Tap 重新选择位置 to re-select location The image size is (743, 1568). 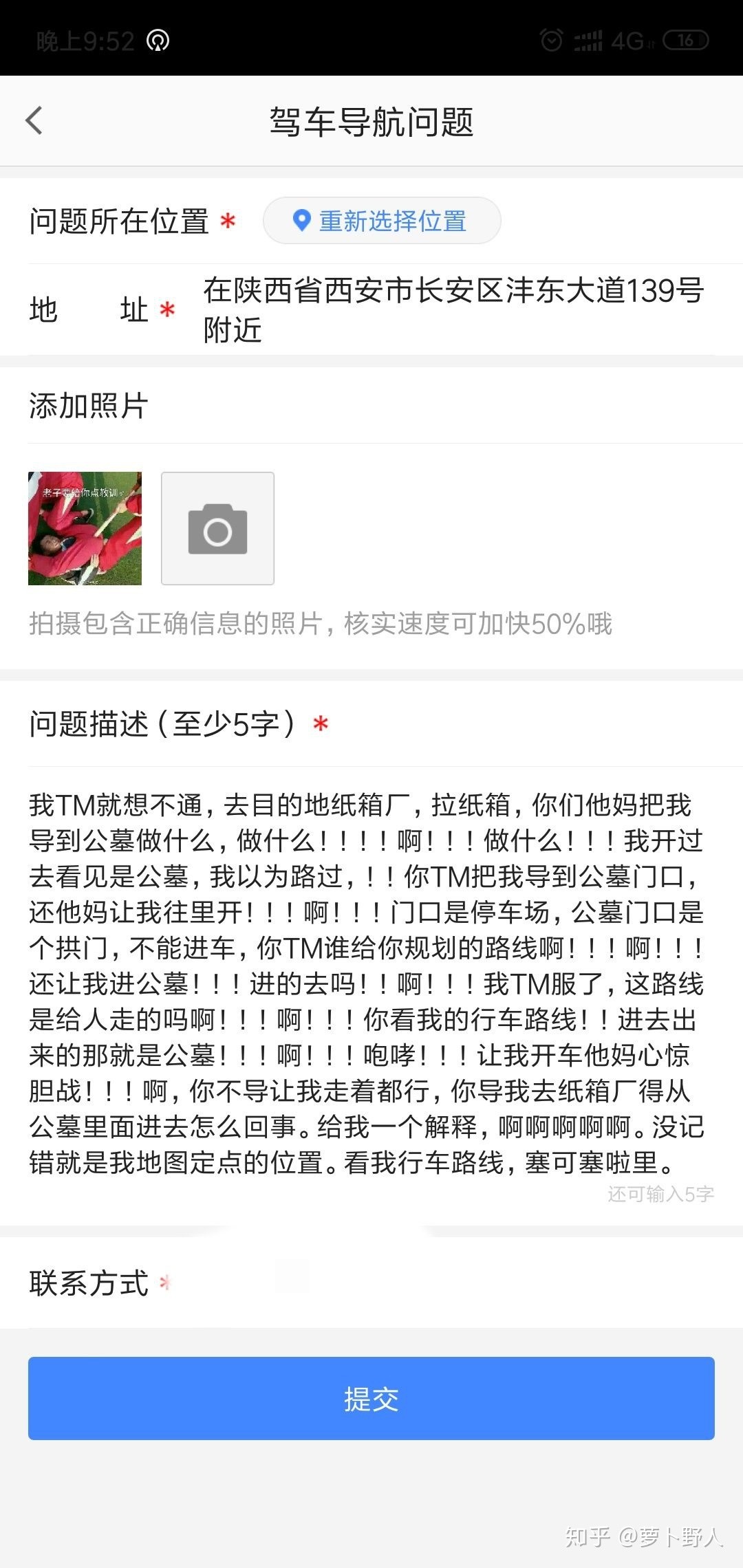[382, 221]
